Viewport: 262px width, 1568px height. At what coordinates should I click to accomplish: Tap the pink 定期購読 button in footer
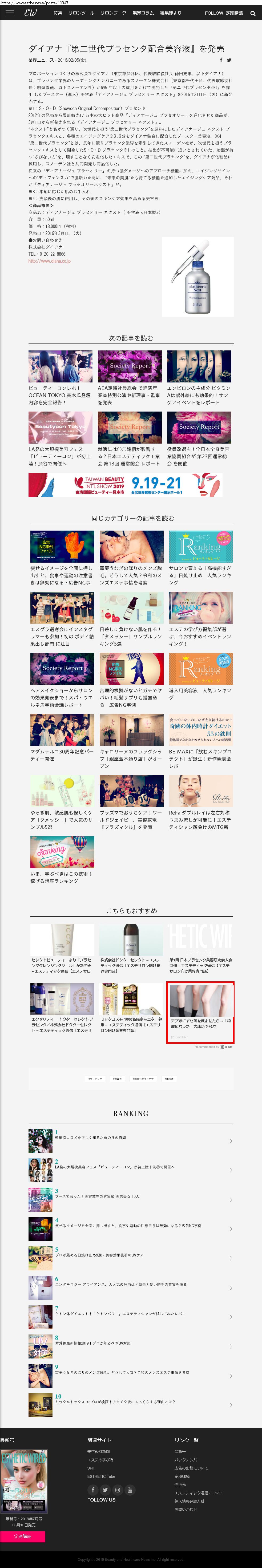(x=22, y=1536)
